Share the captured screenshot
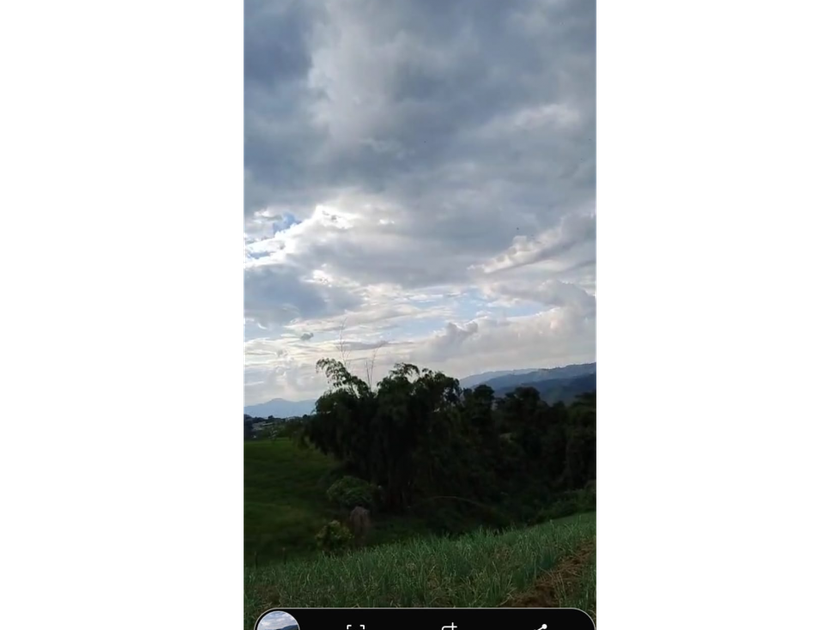This screenshot has width=840, height=630. coord(541,626)
